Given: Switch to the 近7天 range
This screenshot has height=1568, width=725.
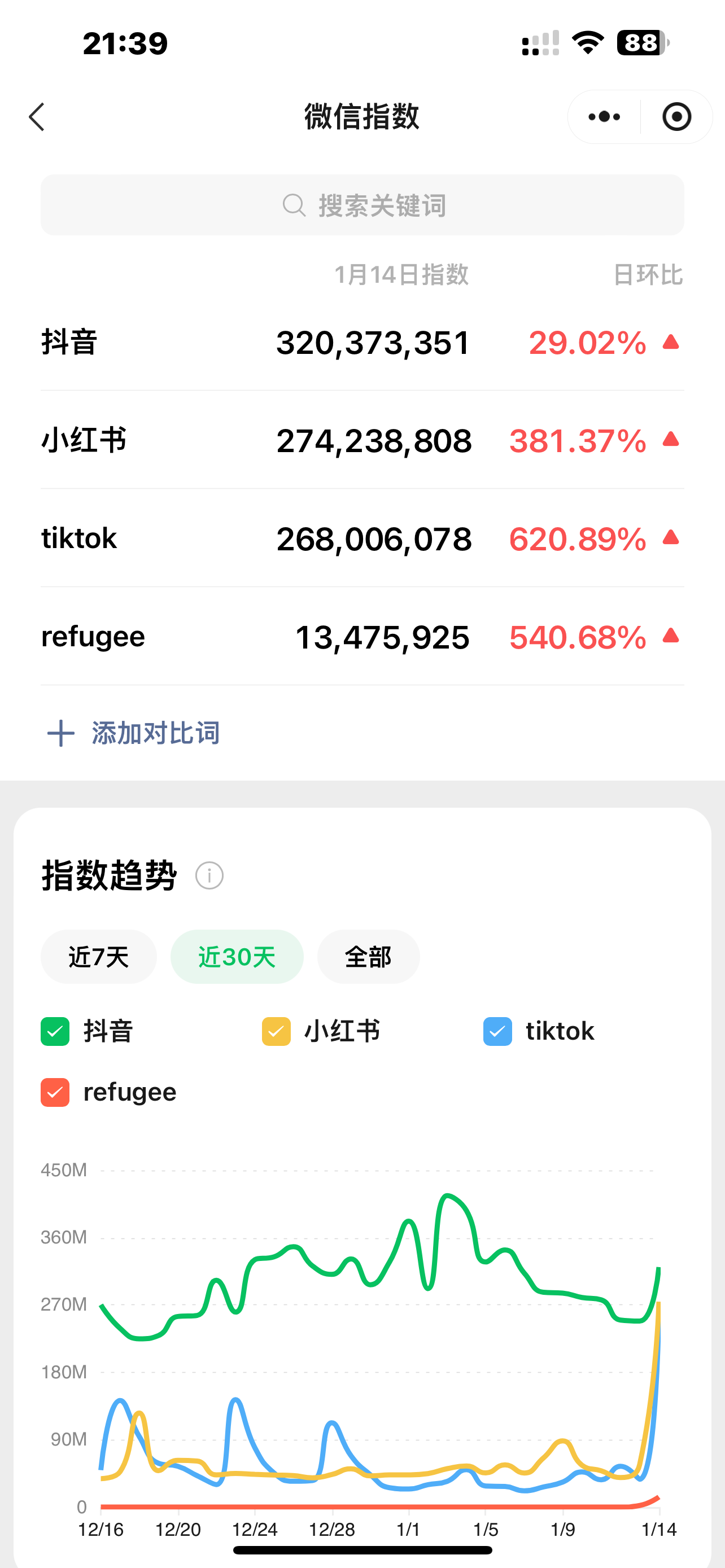Looking at the screenshot, I should 99,956.
